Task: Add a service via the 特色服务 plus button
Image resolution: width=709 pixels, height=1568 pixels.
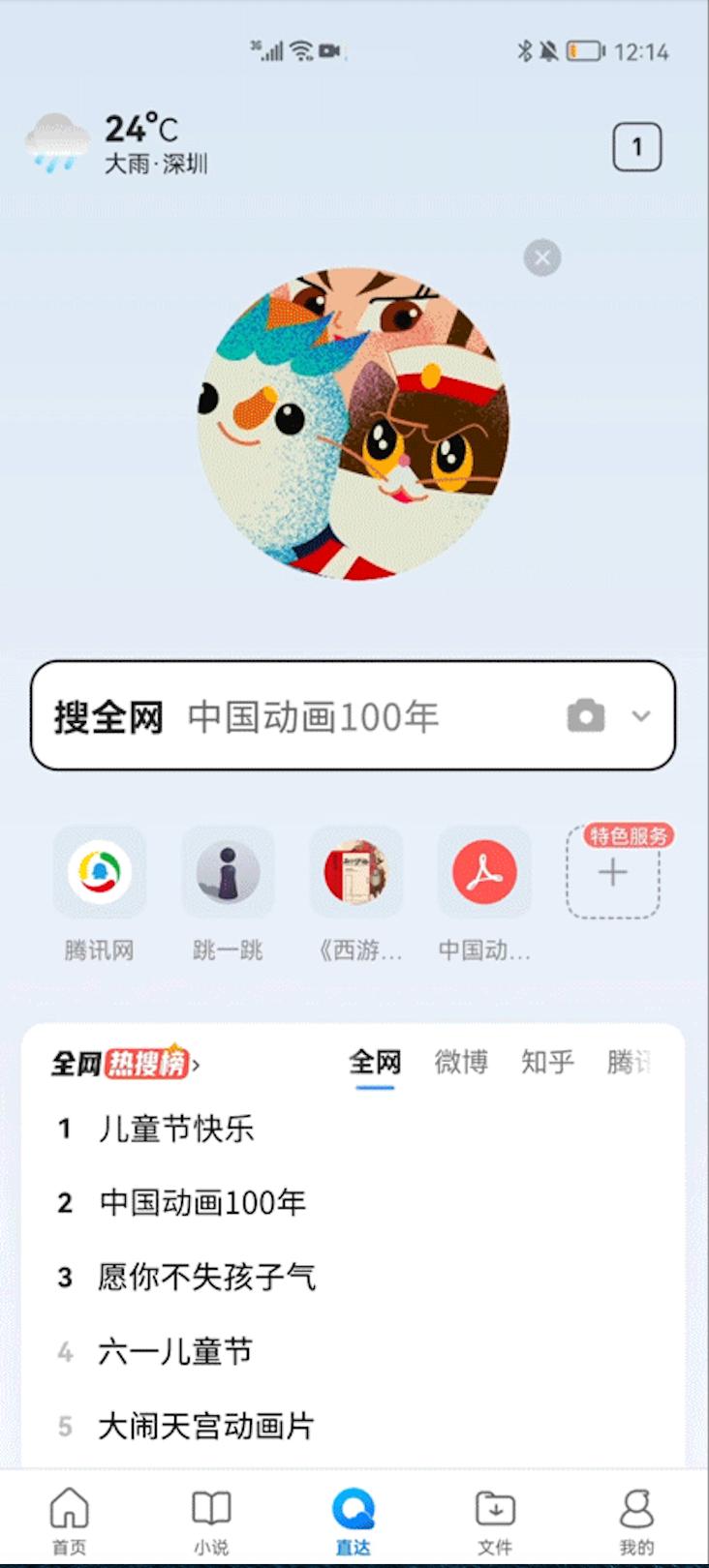Action: coord(611,872)
